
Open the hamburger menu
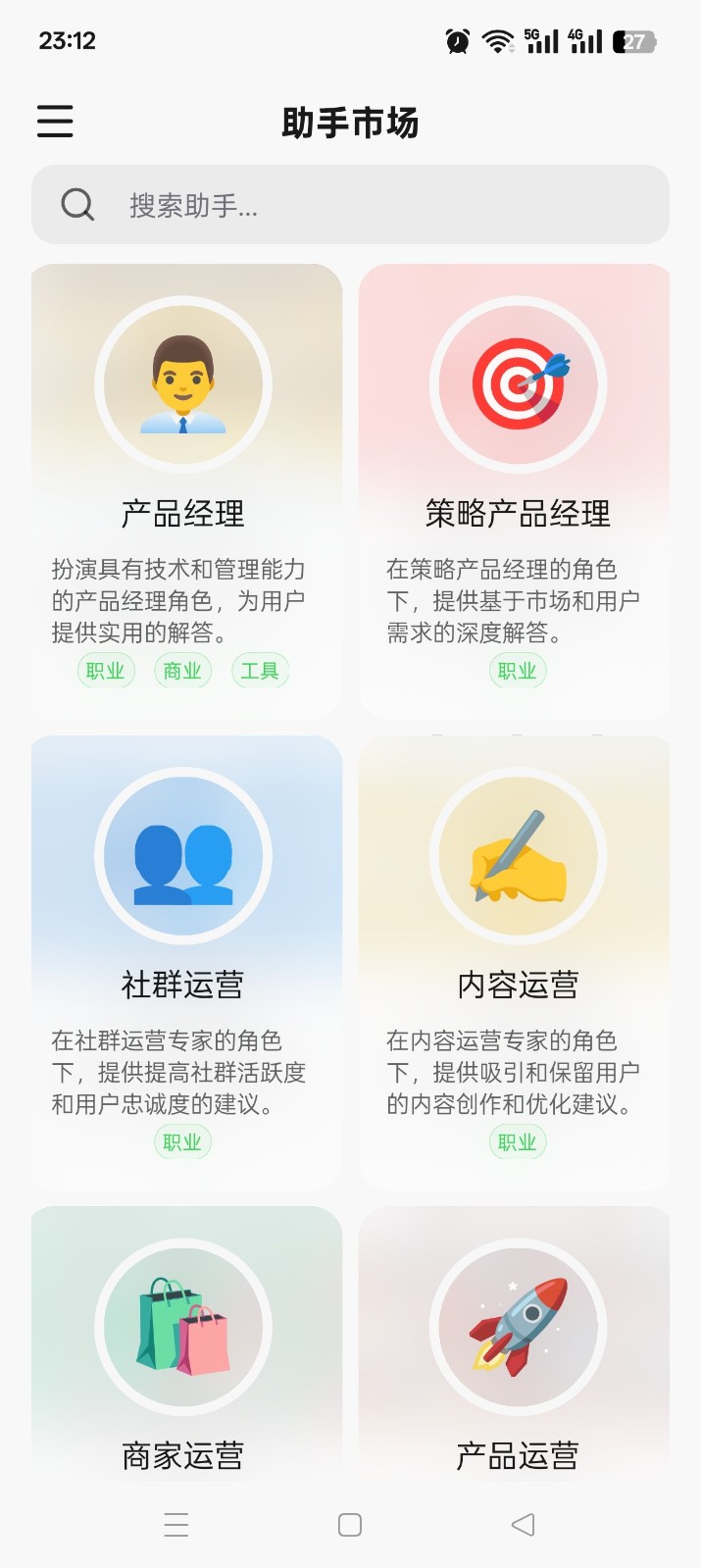55,122
